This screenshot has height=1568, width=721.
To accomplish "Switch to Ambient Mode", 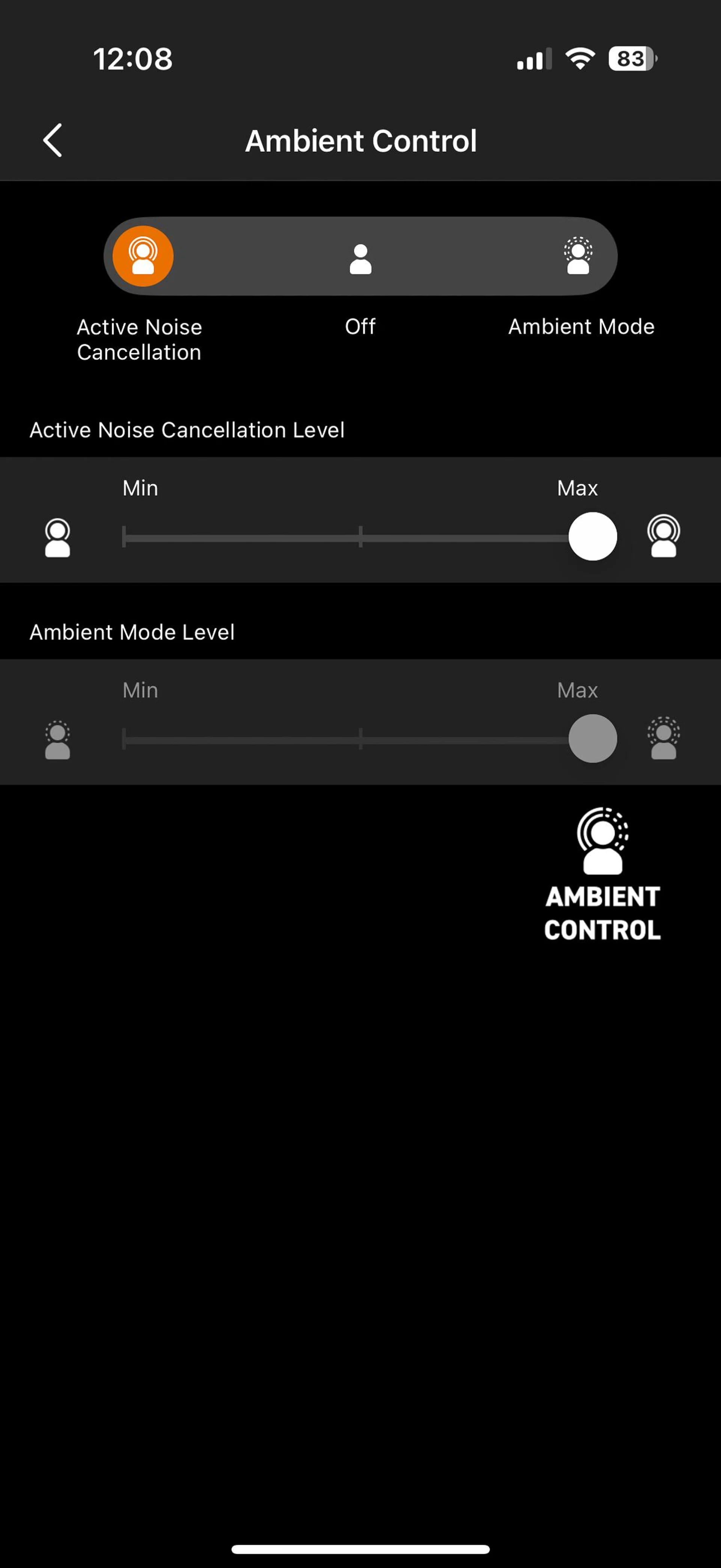I will click(578, 257).
